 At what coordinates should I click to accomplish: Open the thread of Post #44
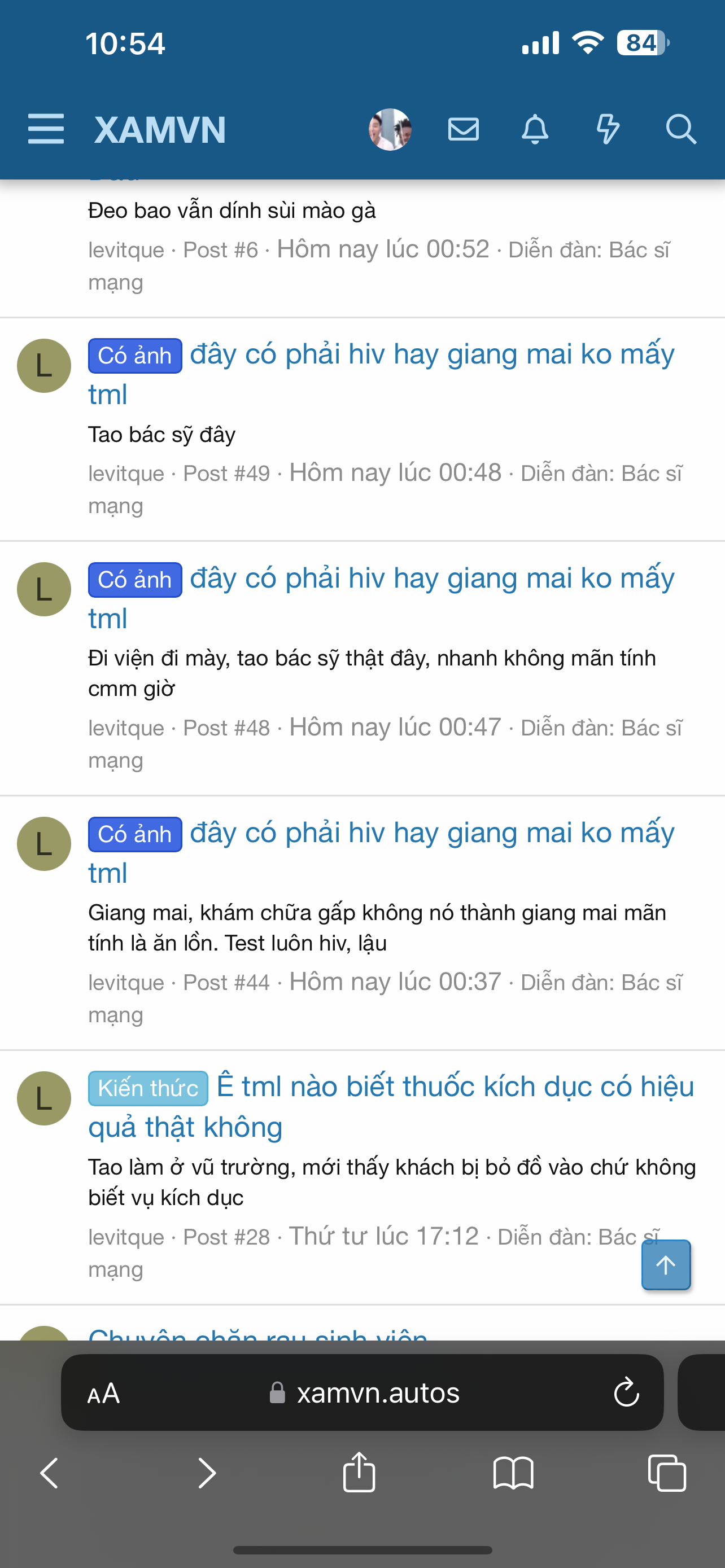[431, 833]
